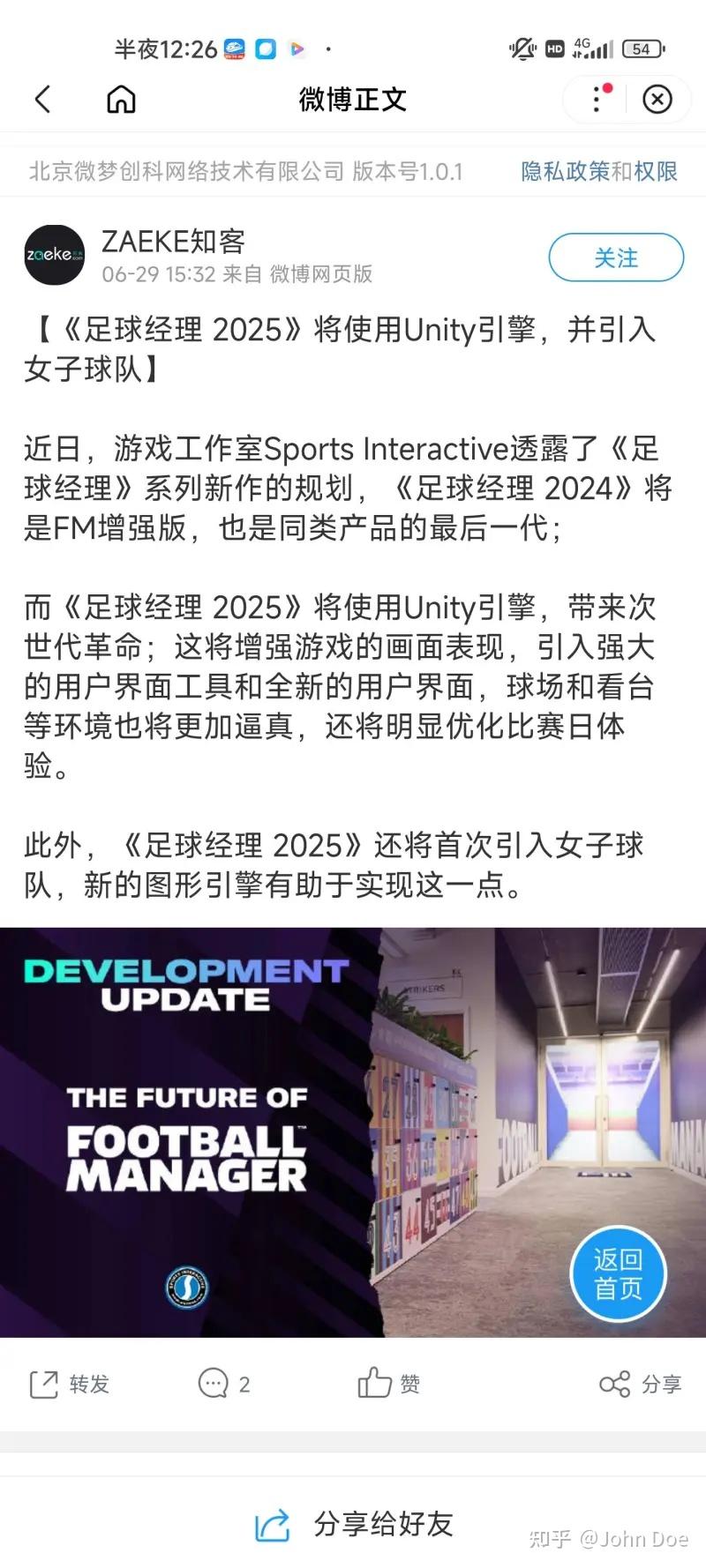
Task: Tap the 返回首页 floating button
Action: (x=618, y=1273)
